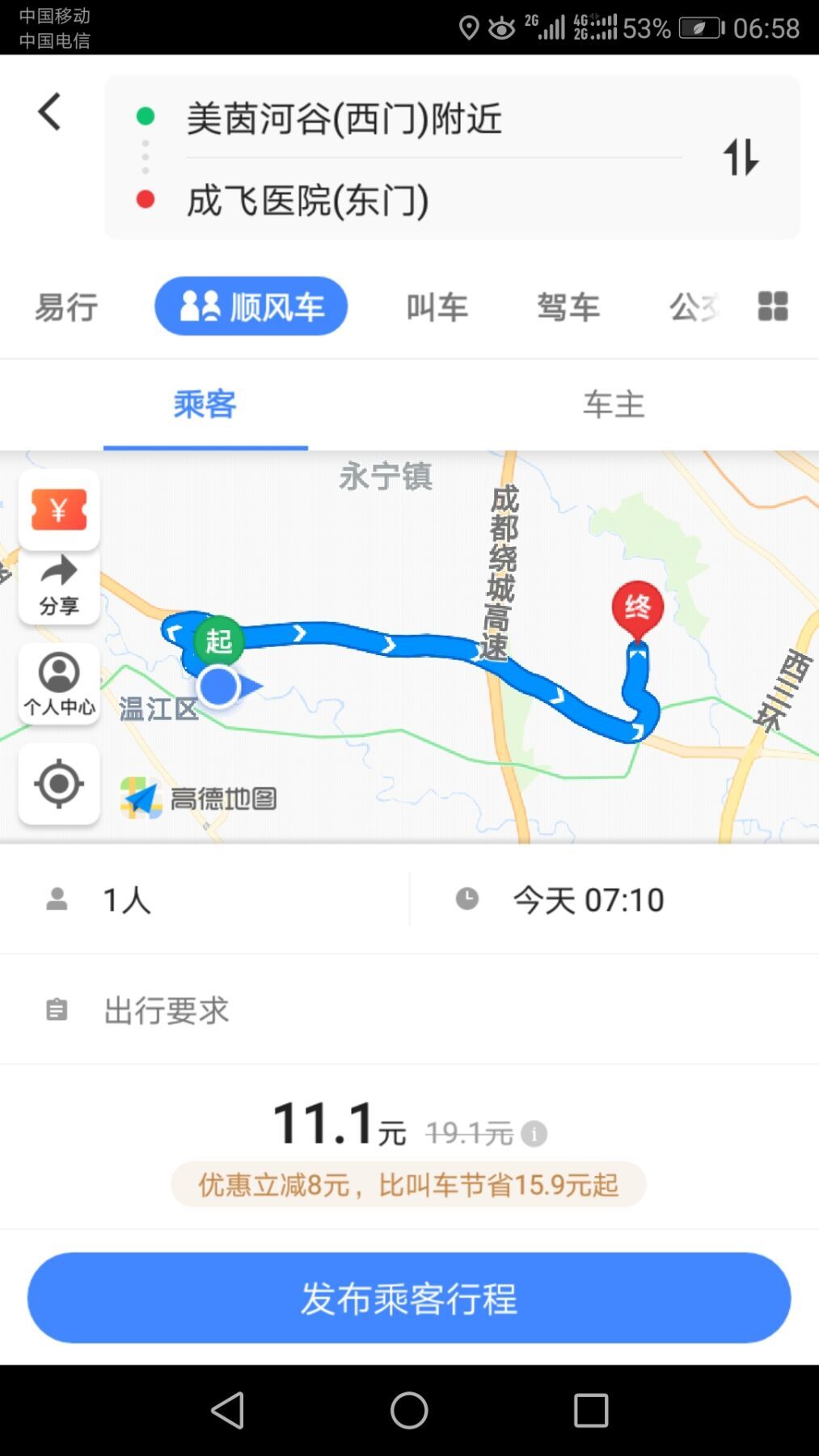Viewport: 819px width, 1456px height.
Task: Open the coupon icon on the map
Action: (x=57, y=510)
